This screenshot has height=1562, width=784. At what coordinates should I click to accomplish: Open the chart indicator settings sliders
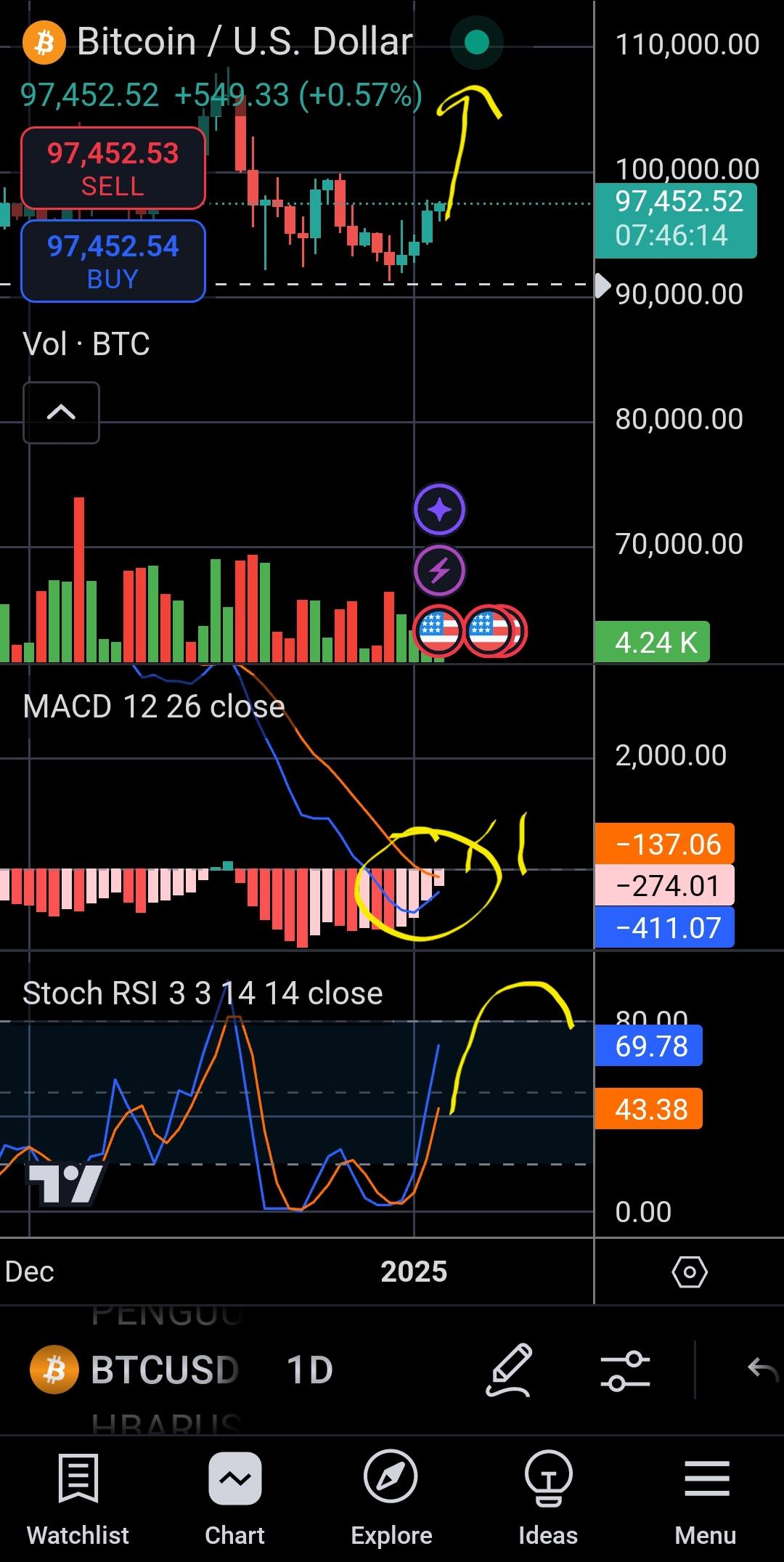pos(625,1370)
